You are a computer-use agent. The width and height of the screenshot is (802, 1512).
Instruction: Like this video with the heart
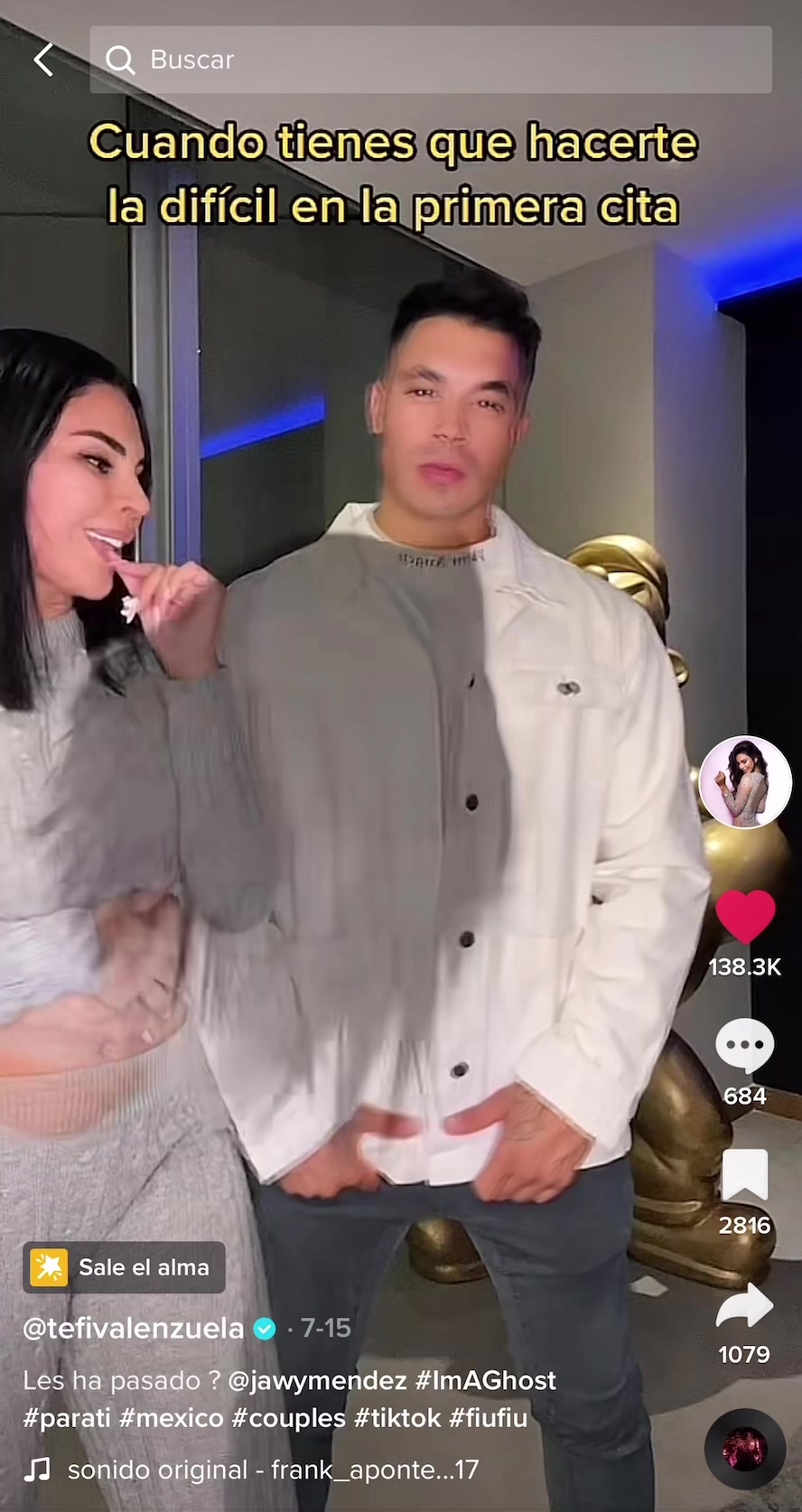coord(745,917)
